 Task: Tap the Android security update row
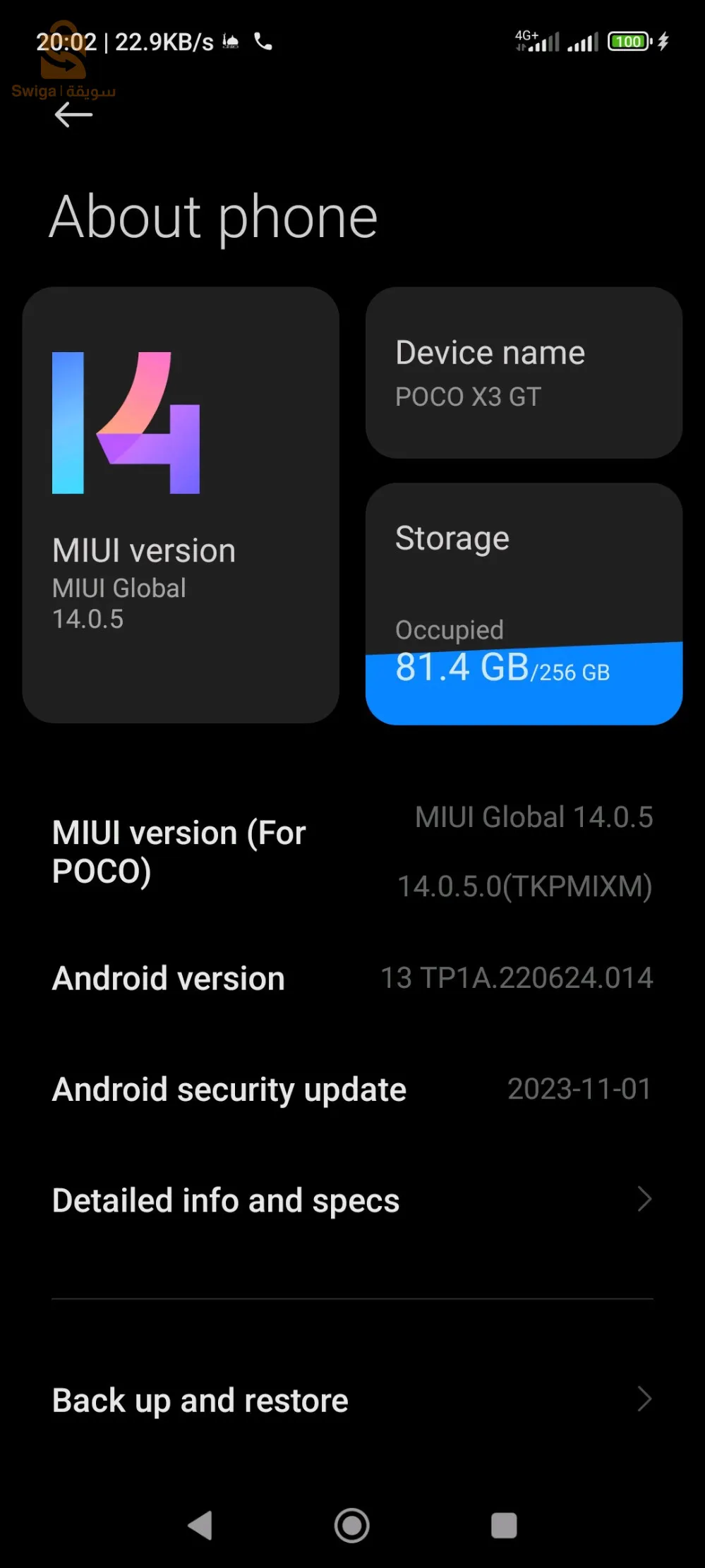[351, 1090]
